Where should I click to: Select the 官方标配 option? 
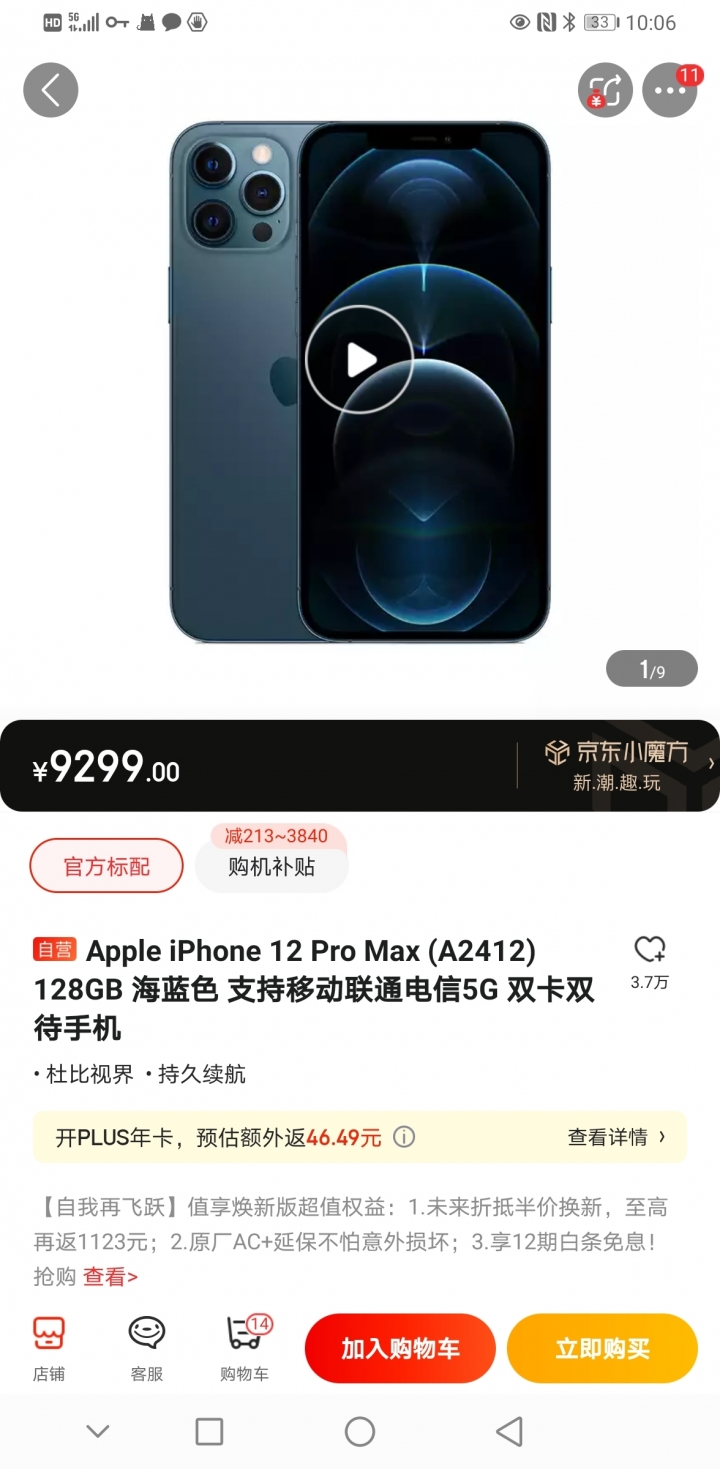click(107, 866)
